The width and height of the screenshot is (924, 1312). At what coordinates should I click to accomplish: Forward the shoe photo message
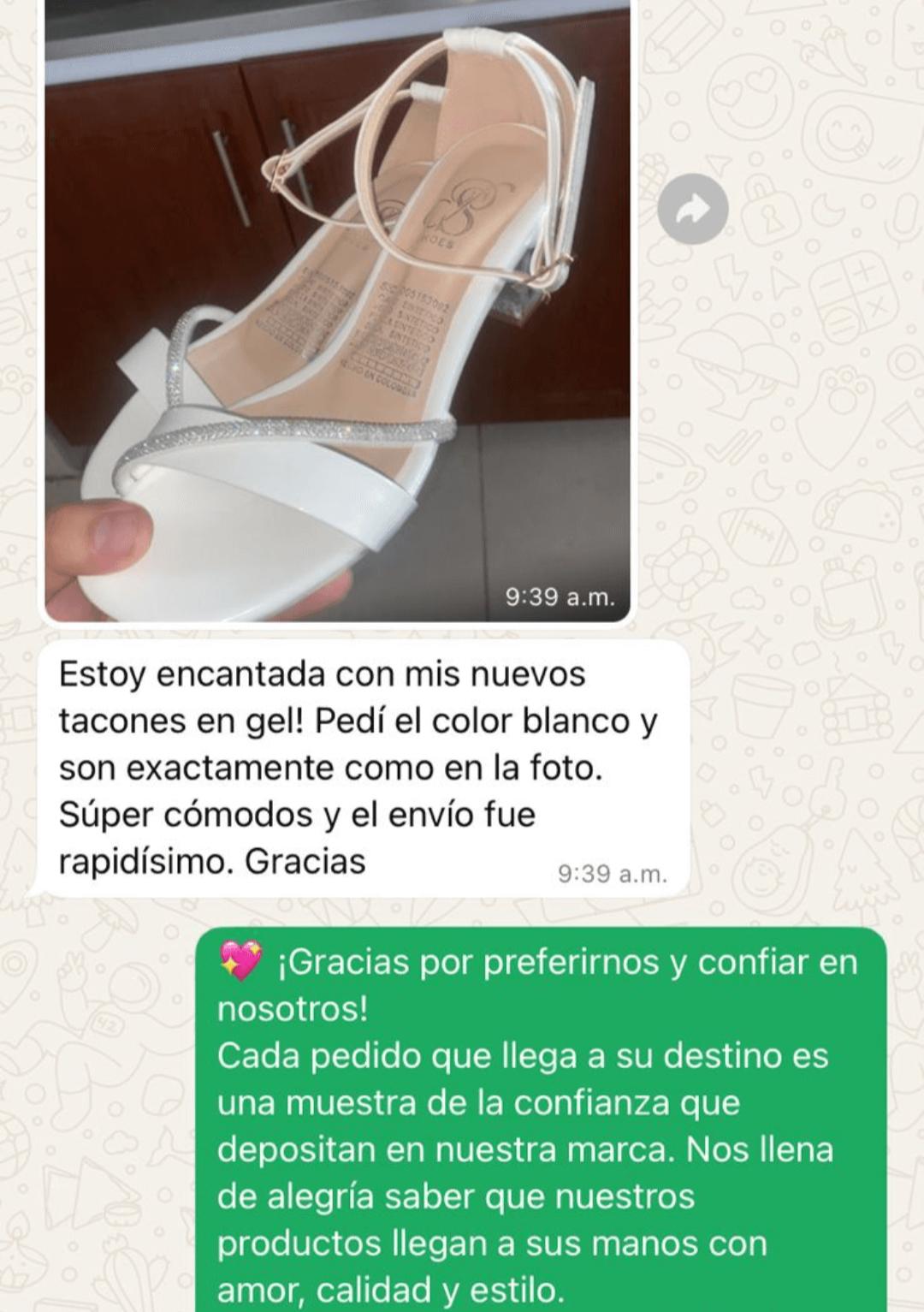[x=693, y=210]
